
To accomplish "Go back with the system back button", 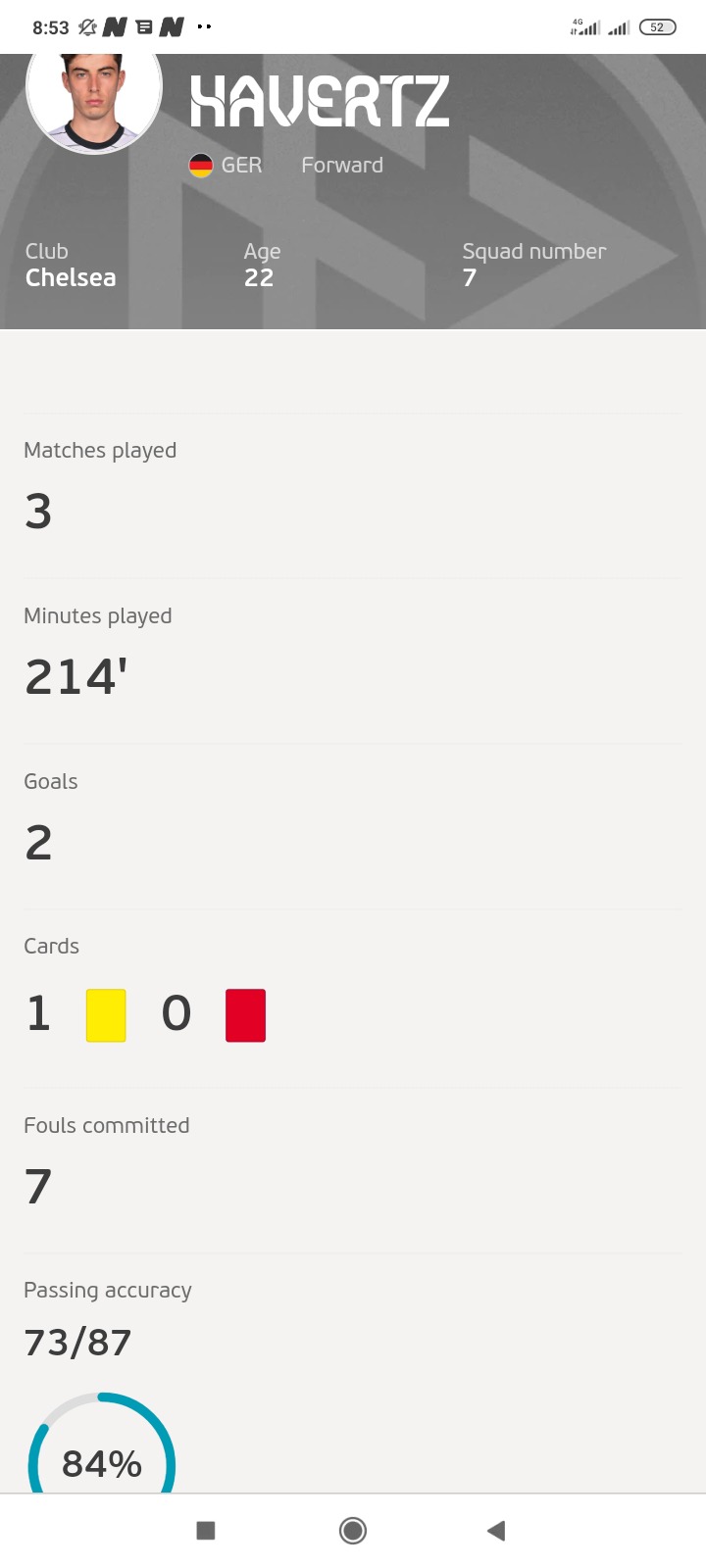I will (x=496, y=1531).
